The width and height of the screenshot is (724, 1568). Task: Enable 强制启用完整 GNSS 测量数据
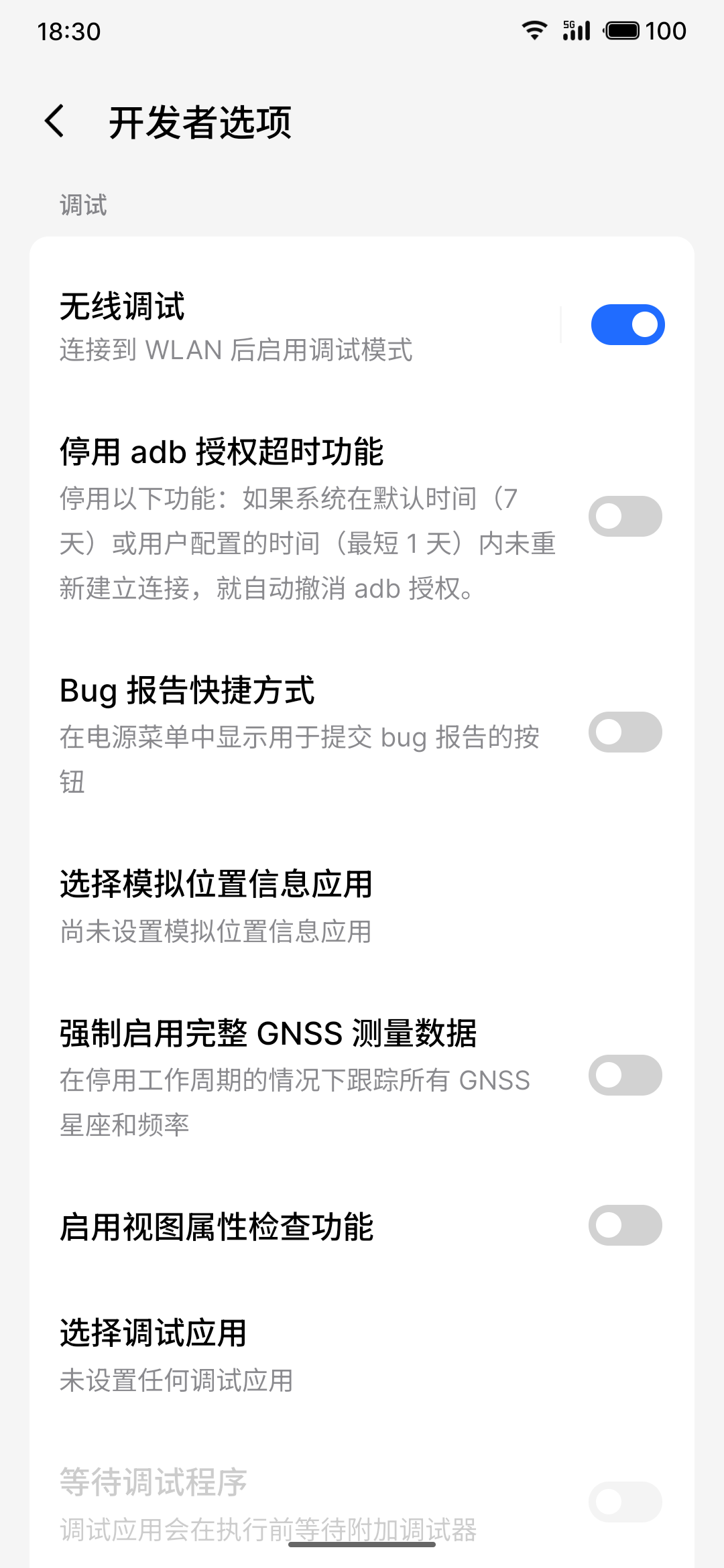coord(625,1075)
